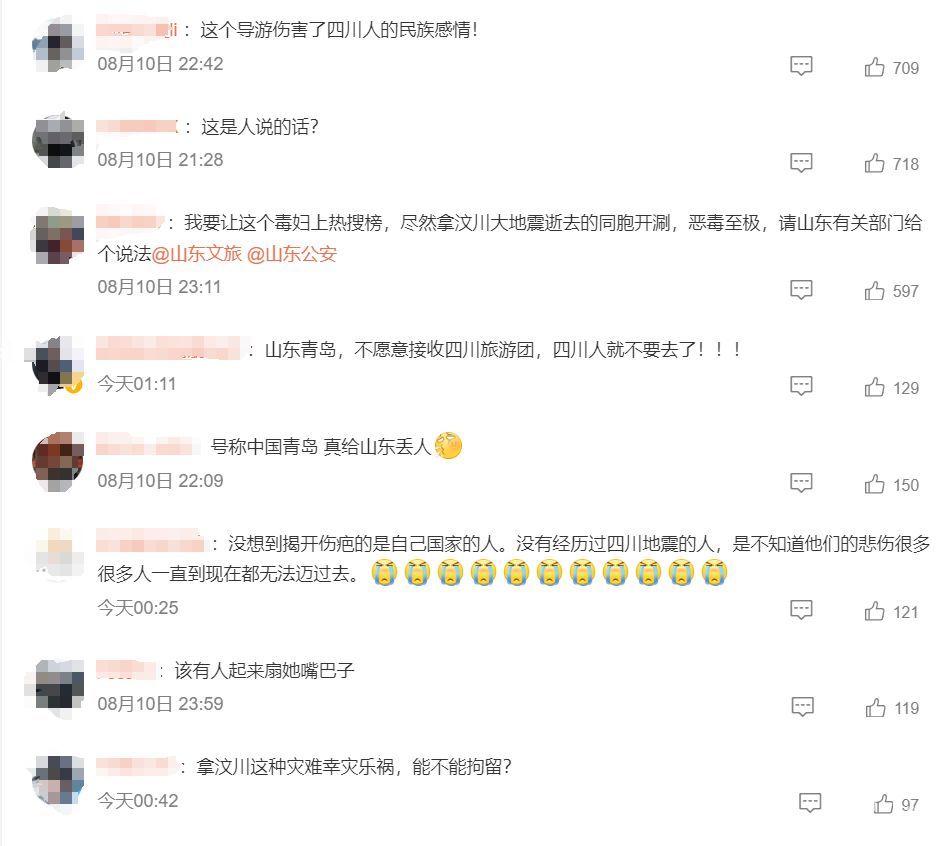Reply to the comment about 四川旅游团
Image resolution: width=940 pixels, height=846 pixels.
point(801,386)
